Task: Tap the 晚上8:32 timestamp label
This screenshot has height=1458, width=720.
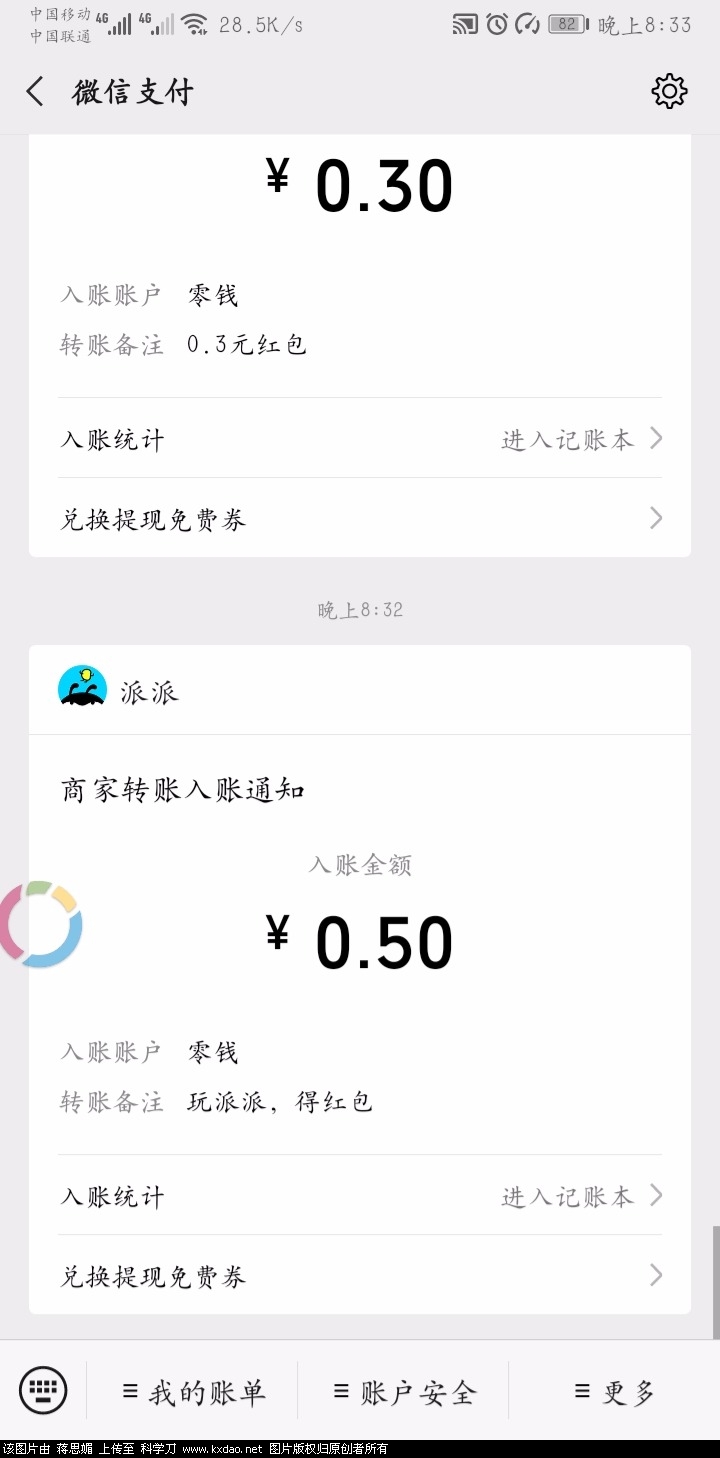Action: point(360,609)
